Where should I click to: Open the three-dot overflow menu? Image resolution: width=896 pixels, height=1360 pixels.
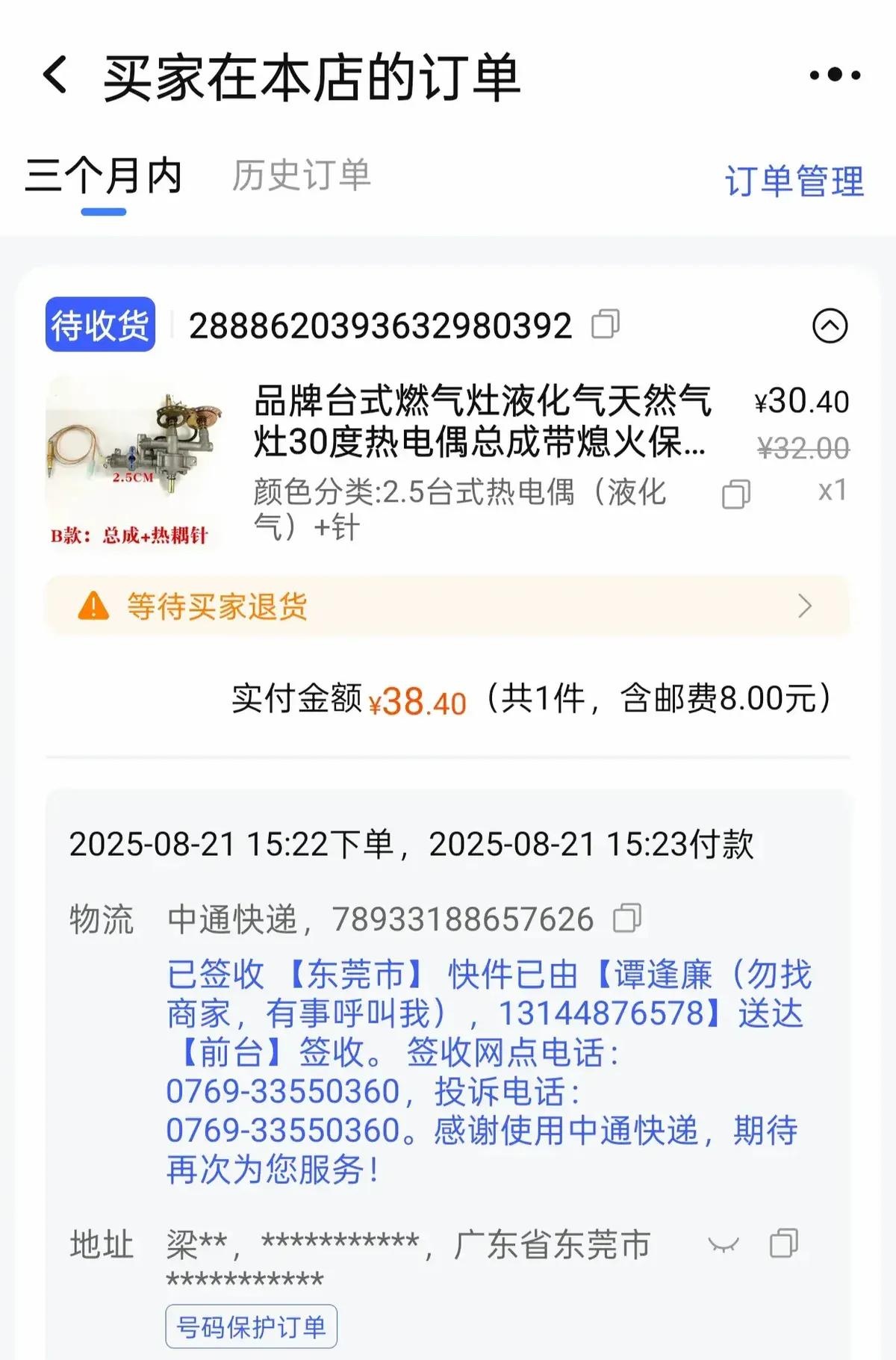[835, 75]
